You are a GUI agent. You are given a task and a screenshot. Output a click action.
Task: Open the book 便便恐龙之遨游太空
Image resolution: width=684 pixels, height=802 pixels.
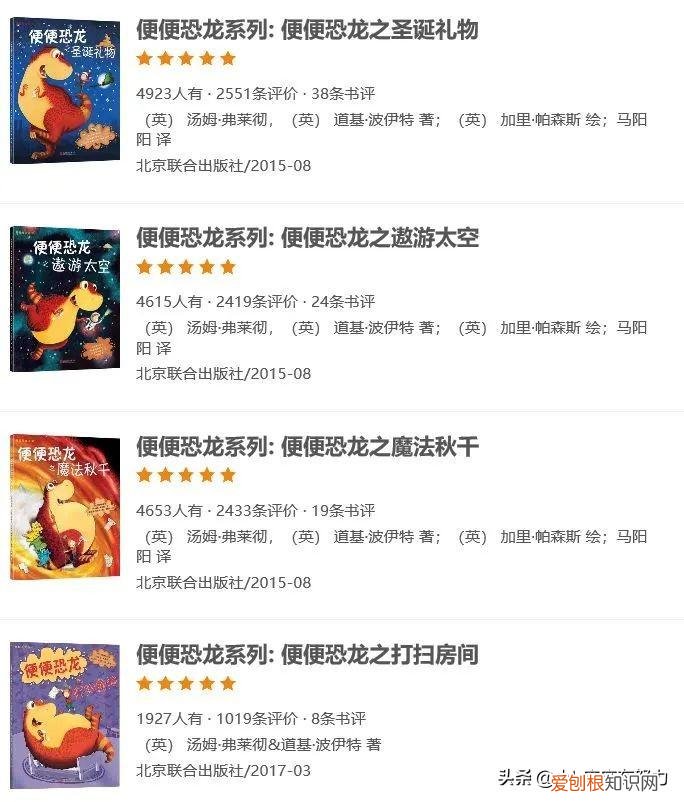pos(307,238)
